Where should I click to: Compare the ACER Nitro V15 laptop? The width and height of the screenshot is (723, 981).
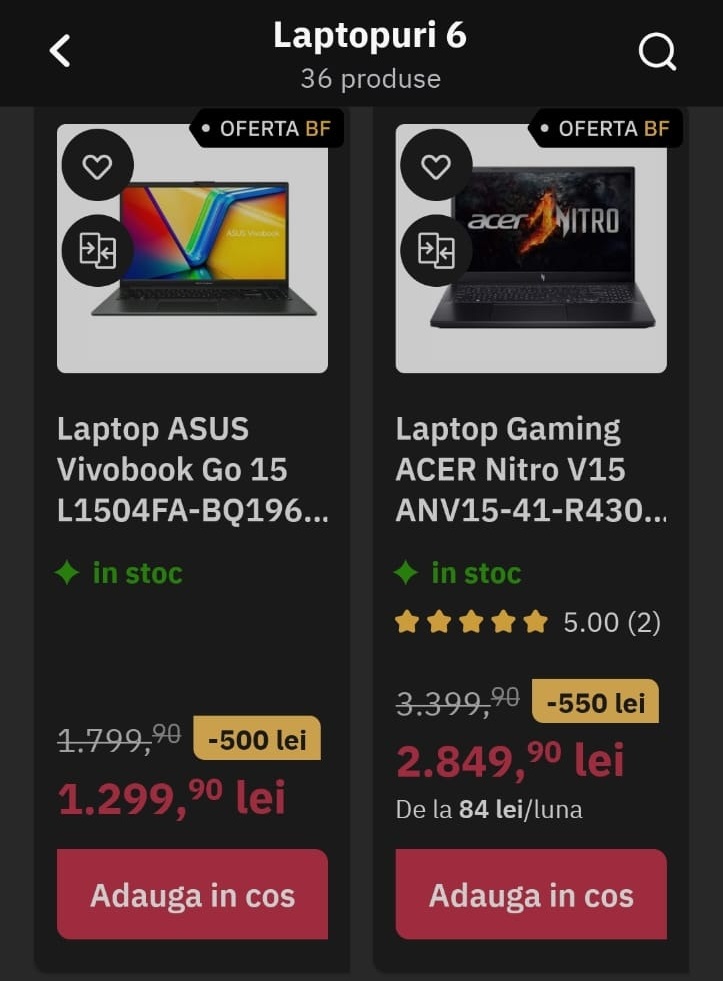click(x=436, y=250)
